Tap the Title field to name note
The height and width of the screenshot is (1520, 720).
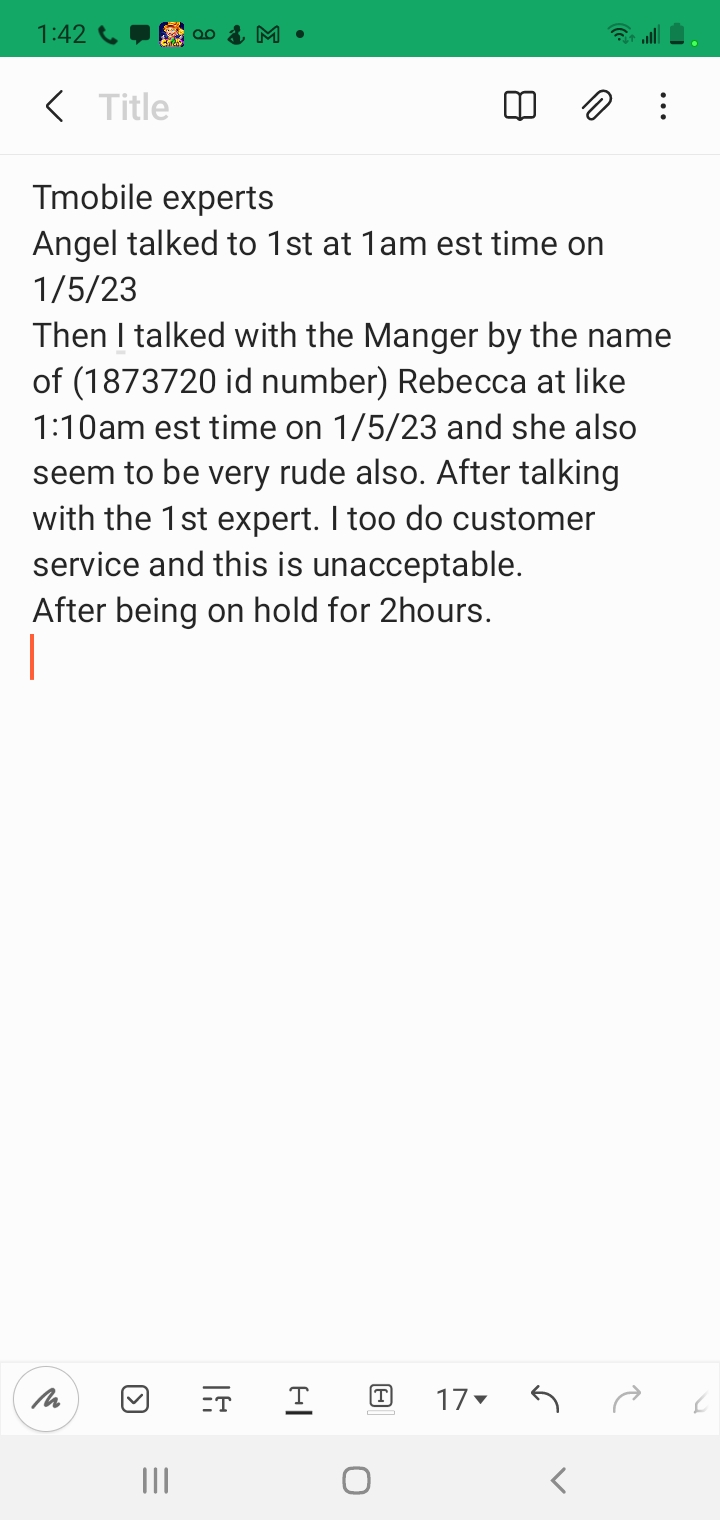pos(133,105)
